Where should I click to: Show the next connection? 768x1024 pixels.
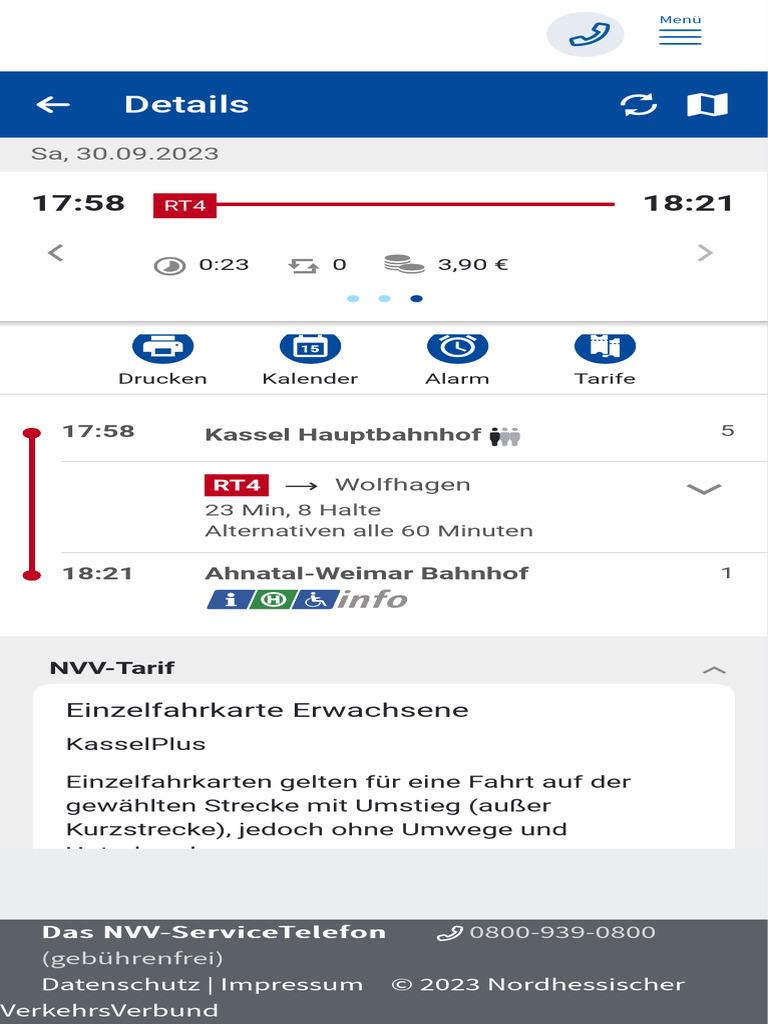pos(705,253)
